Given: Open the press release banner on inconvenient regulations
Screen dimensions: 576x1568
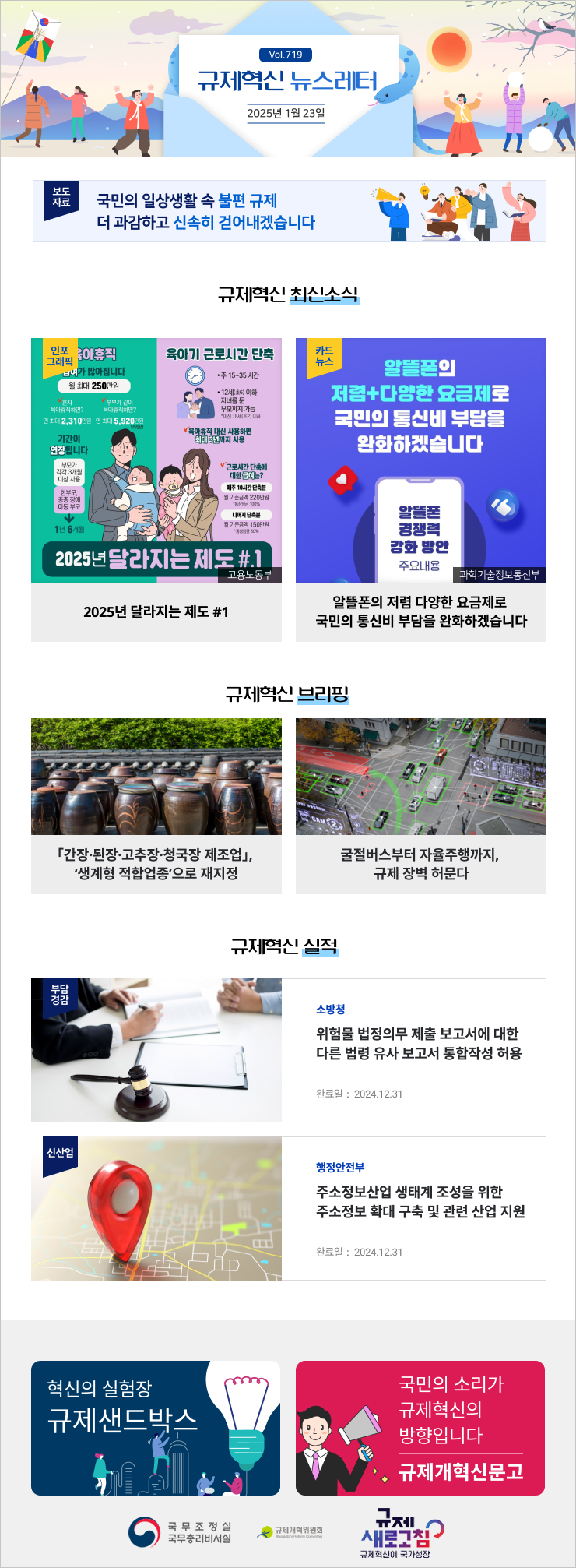Looking at the screenshot, I should point(289,211).
